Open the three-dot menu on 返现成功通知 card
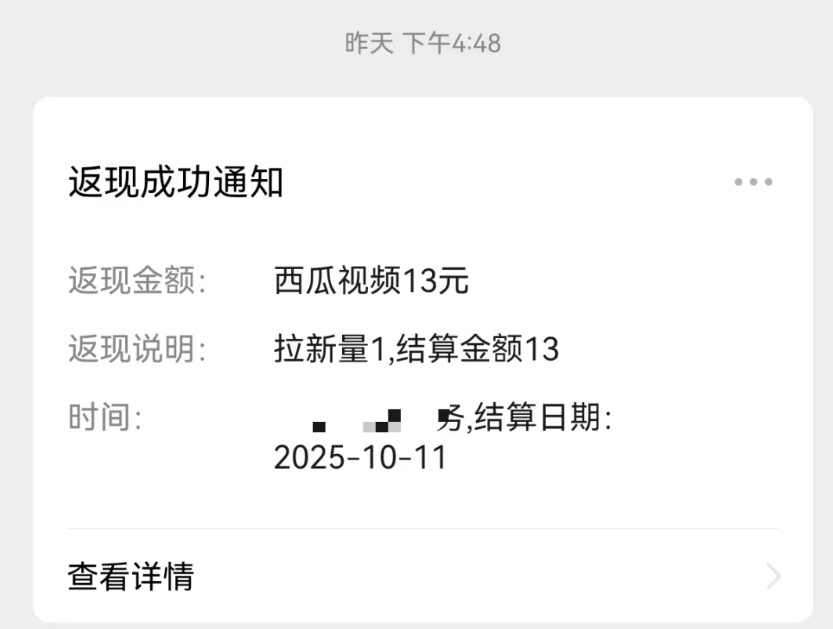This screenshot has height=629, width=833. 753,182
